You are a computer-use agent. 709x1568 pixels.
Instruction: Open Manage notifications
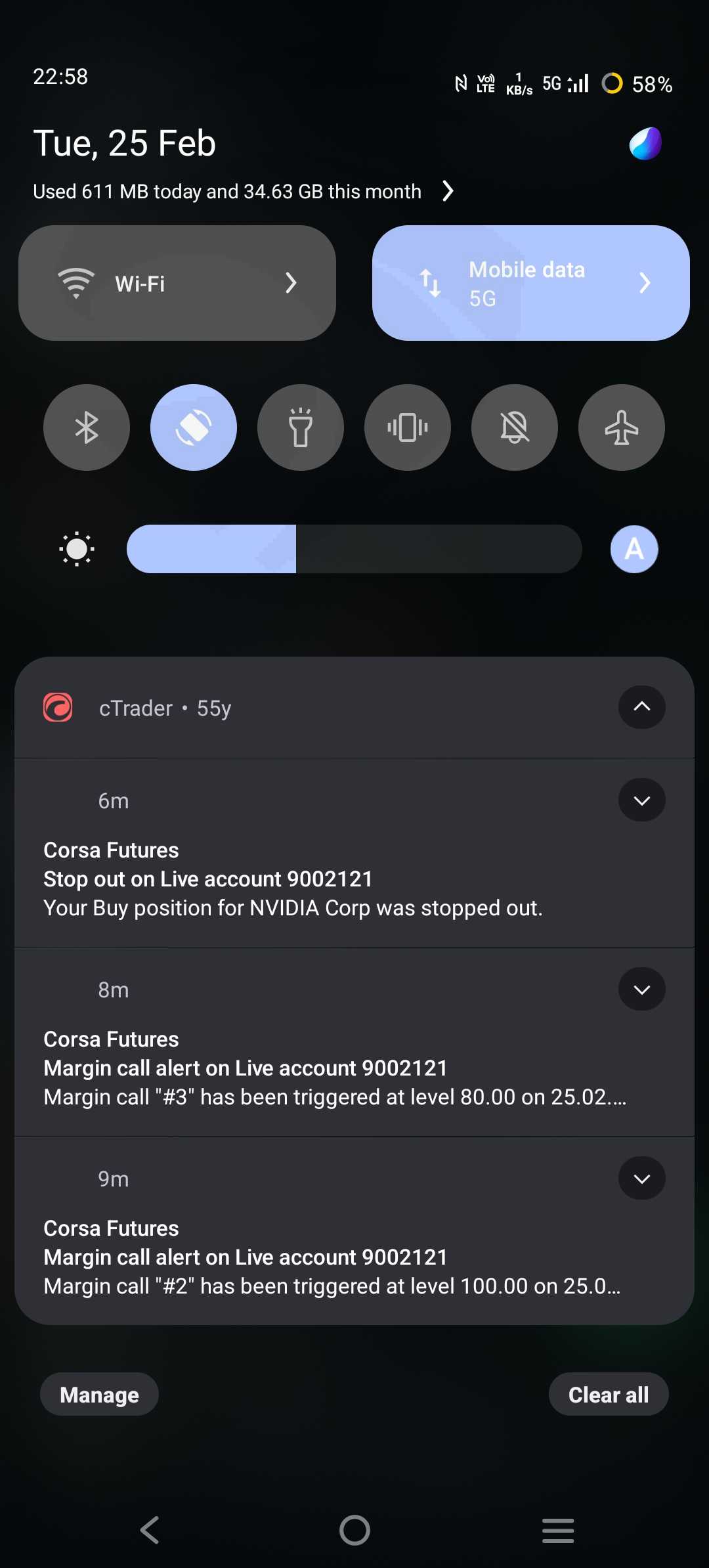[x=99, y=1394]
